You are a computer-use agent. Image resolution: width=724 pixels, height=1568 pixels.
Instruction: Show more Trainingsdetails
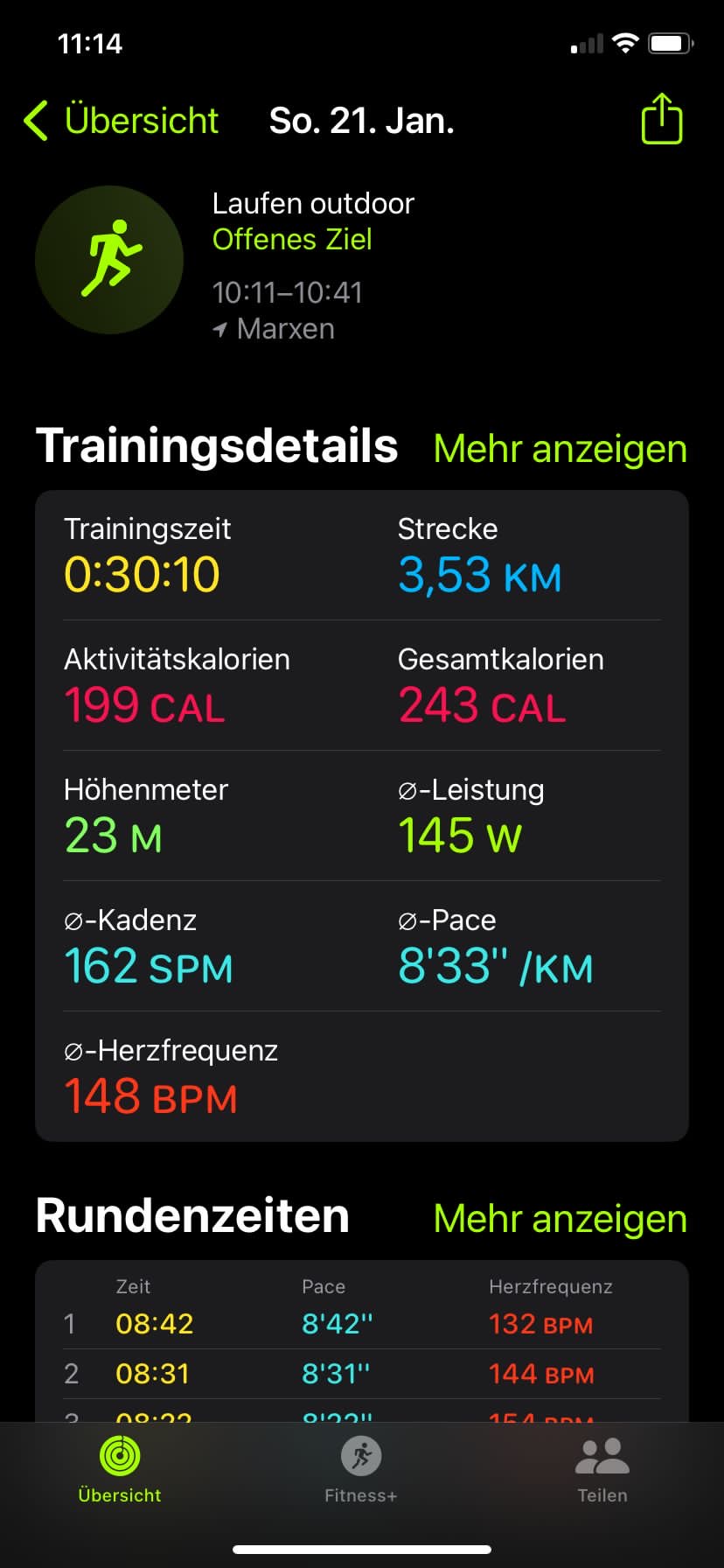(560, 449)
